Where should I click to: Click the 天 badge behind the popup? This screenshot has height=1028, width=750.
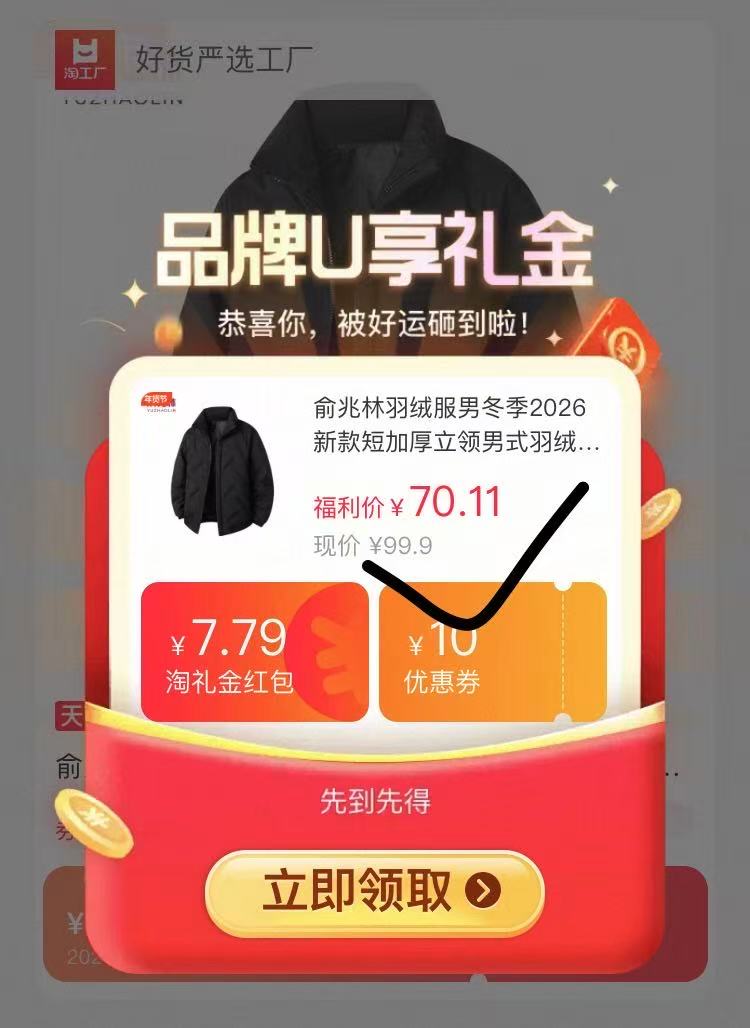[67, 715]
